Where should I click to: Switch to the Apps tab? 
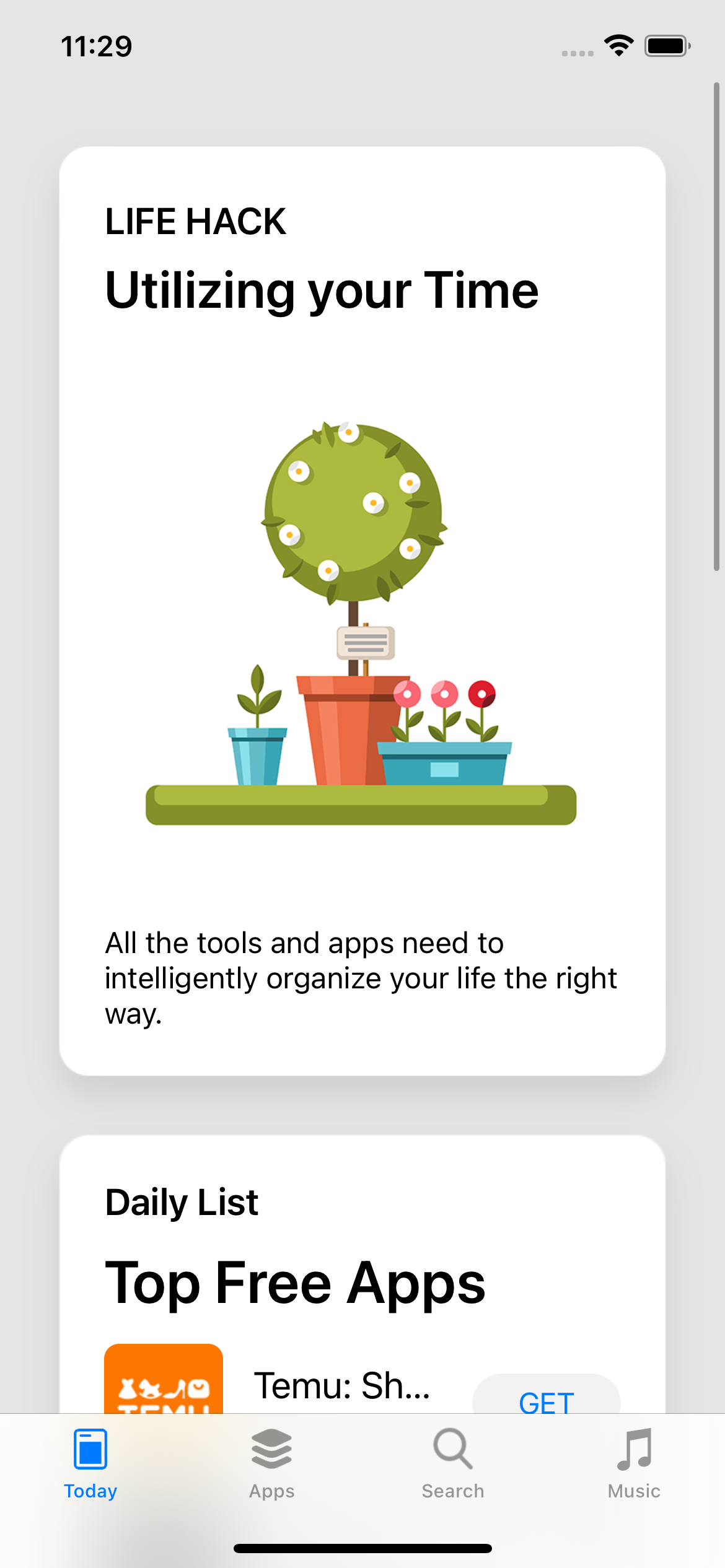271,1464
